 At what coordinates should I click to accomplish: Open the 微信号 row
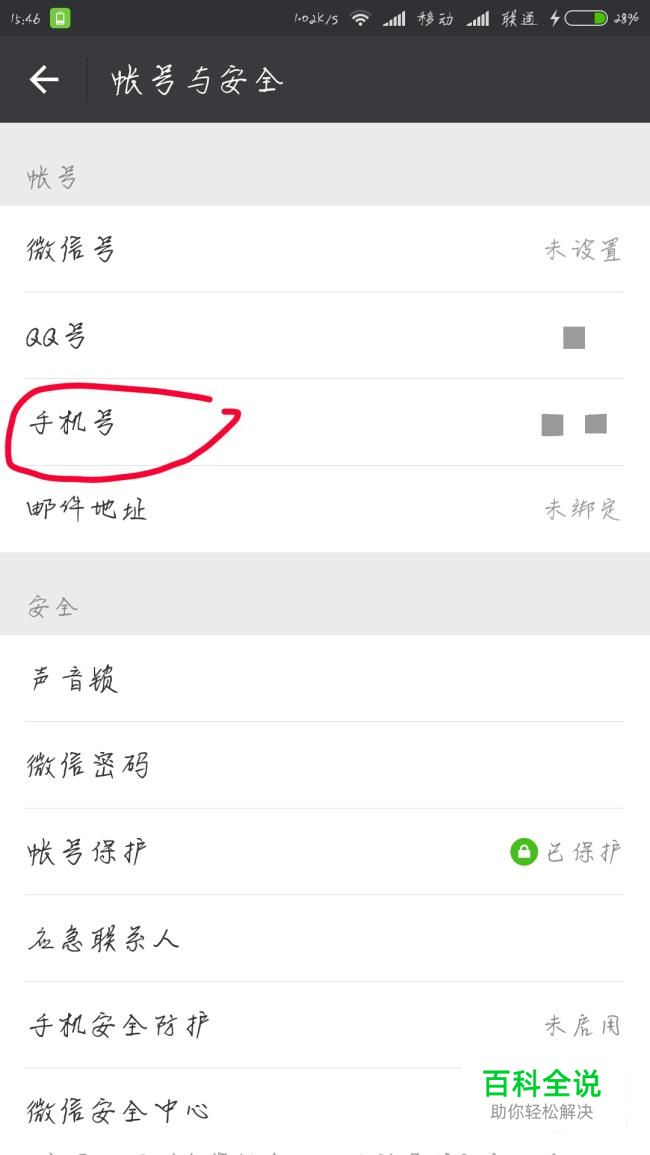tap(325, 249)
